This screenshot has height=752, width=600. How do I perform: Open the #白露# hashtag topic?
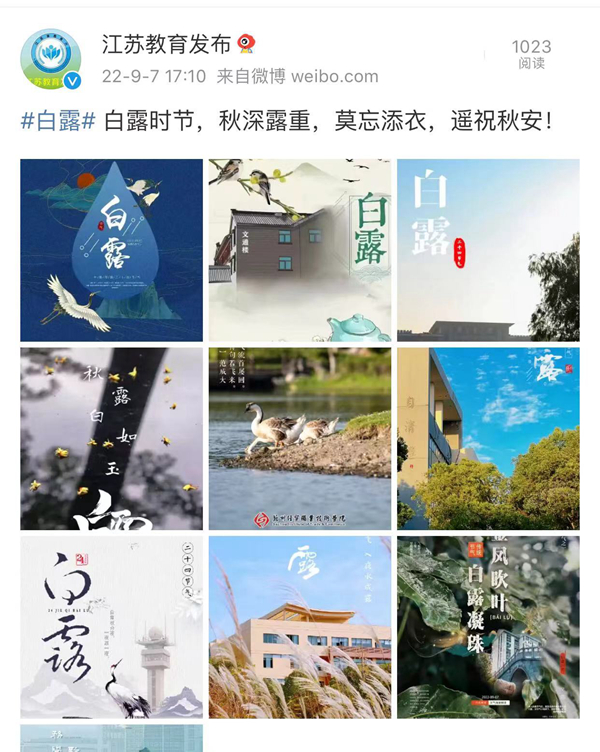coord(58,122)
